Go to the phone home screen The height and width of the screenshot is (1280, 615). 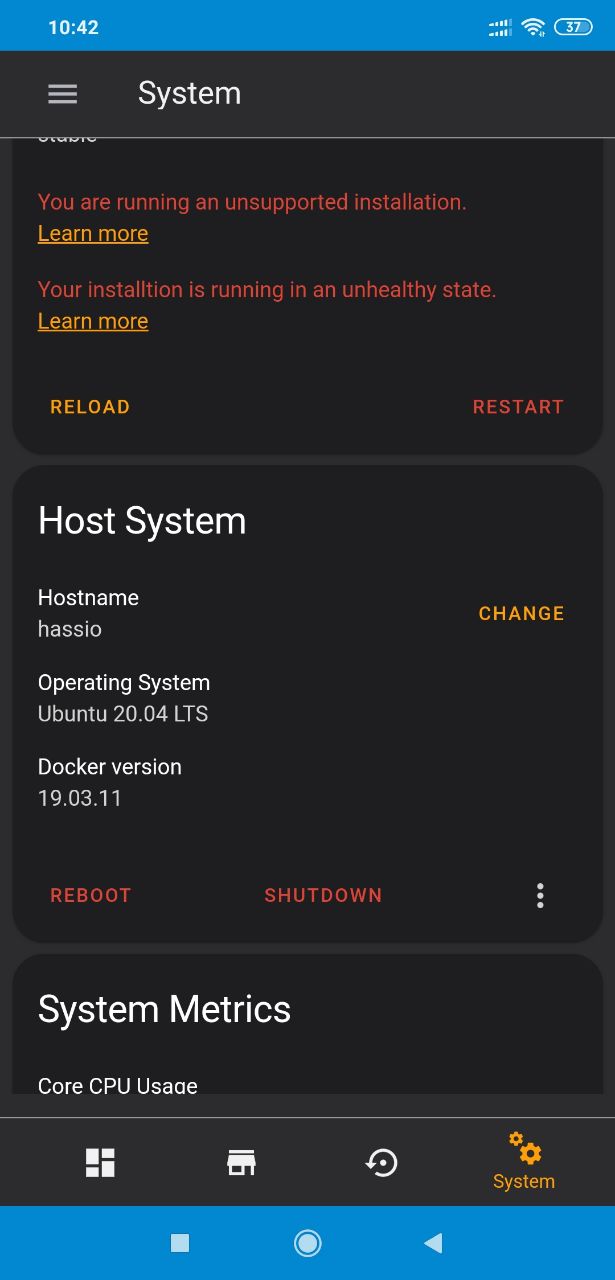307,1243
